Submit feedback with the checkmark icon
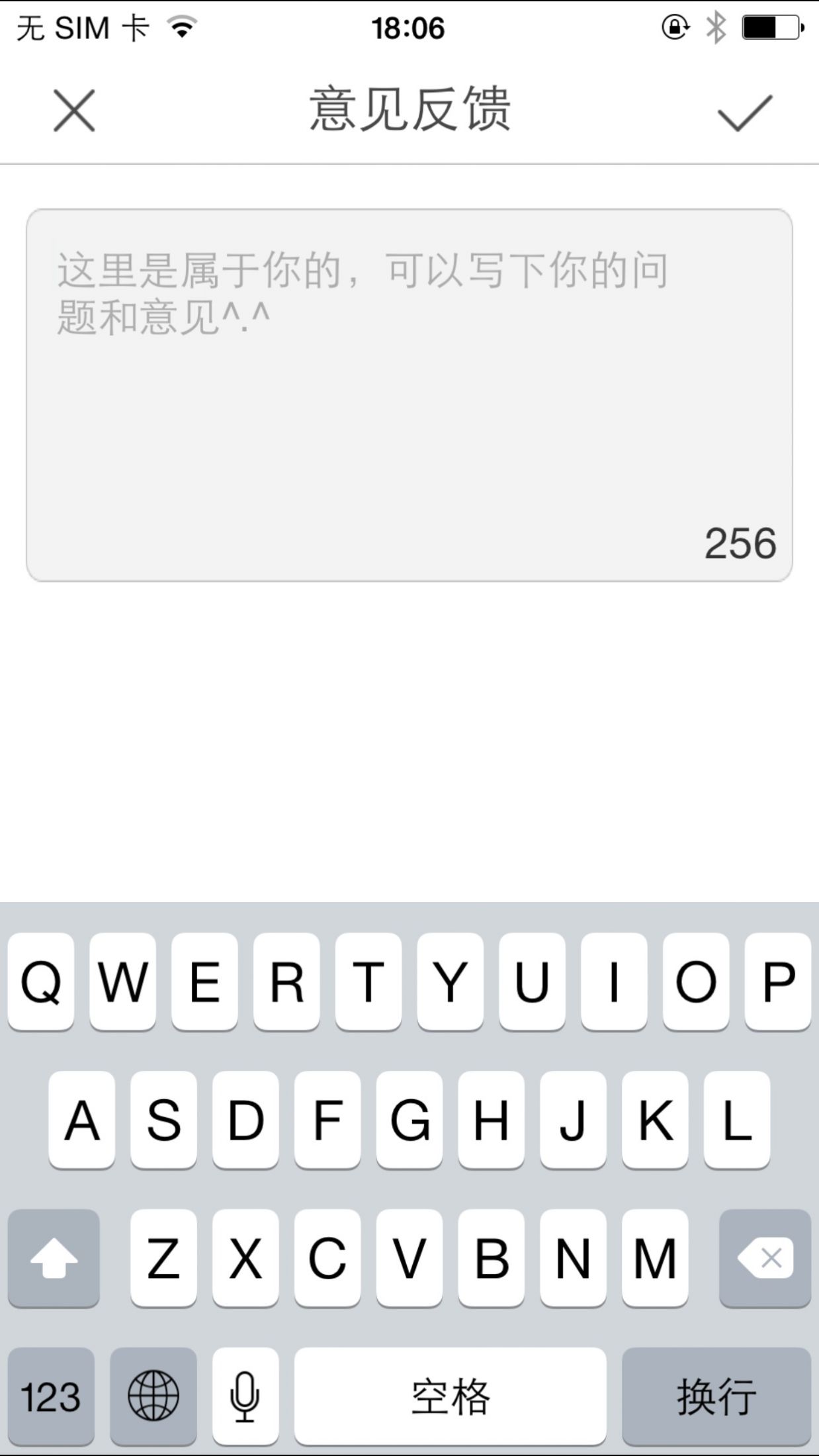819x1456 pixels. click(745, 113)
